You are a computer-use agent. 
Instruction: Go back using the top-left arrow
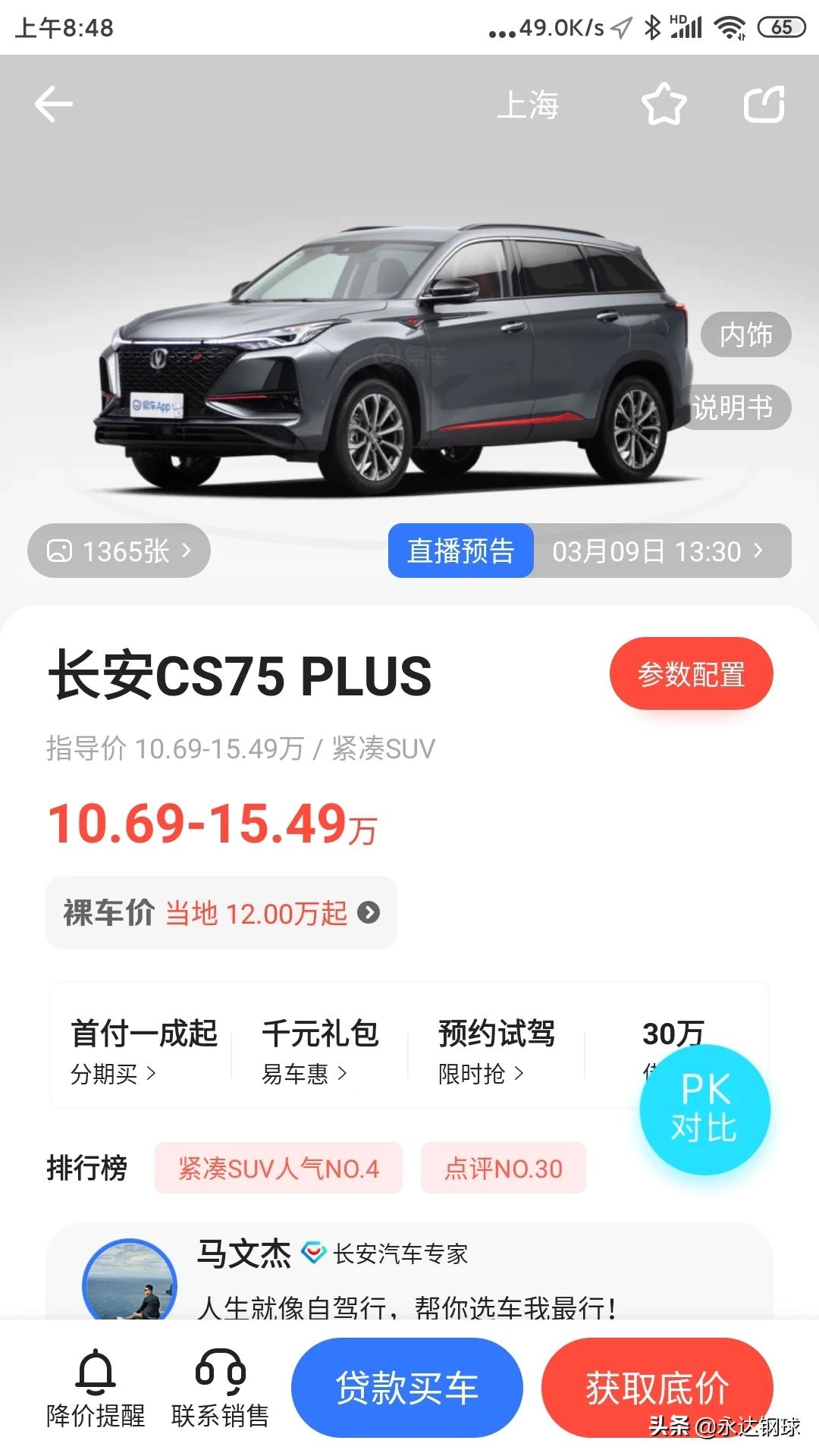54,104
